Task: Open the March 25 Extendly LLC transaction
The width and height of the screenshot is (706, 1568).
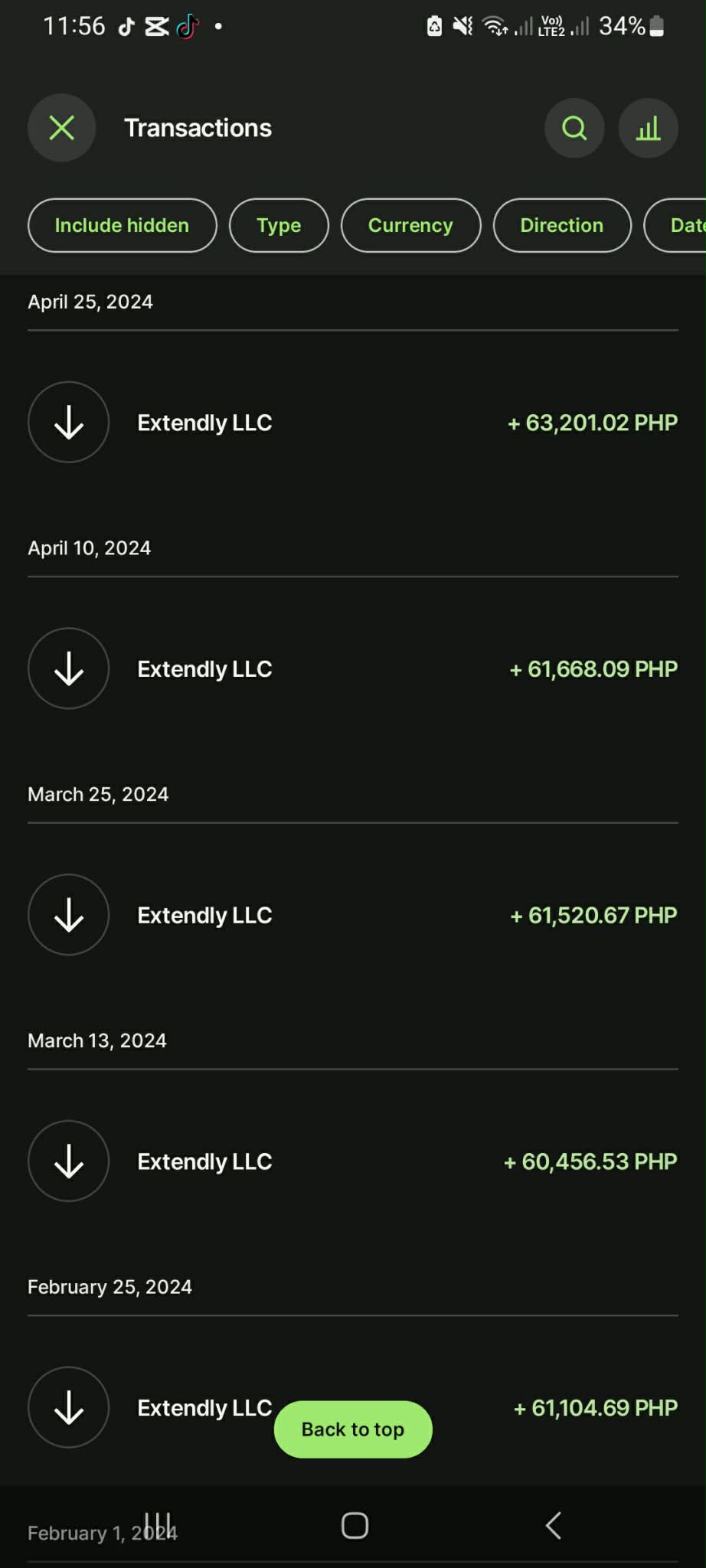Action: pos(352,916)
